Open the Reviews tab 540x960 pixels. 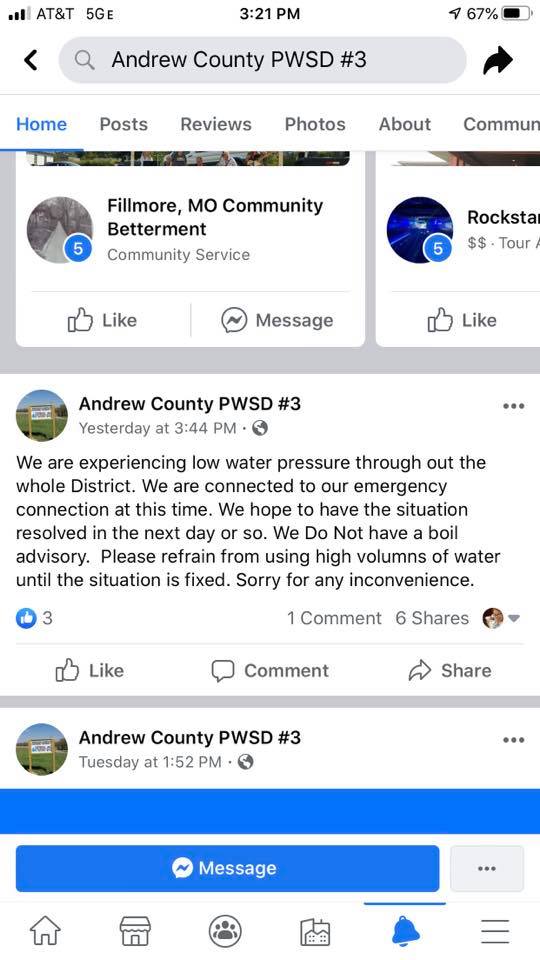pyautogui.click(x=216, y=124)
